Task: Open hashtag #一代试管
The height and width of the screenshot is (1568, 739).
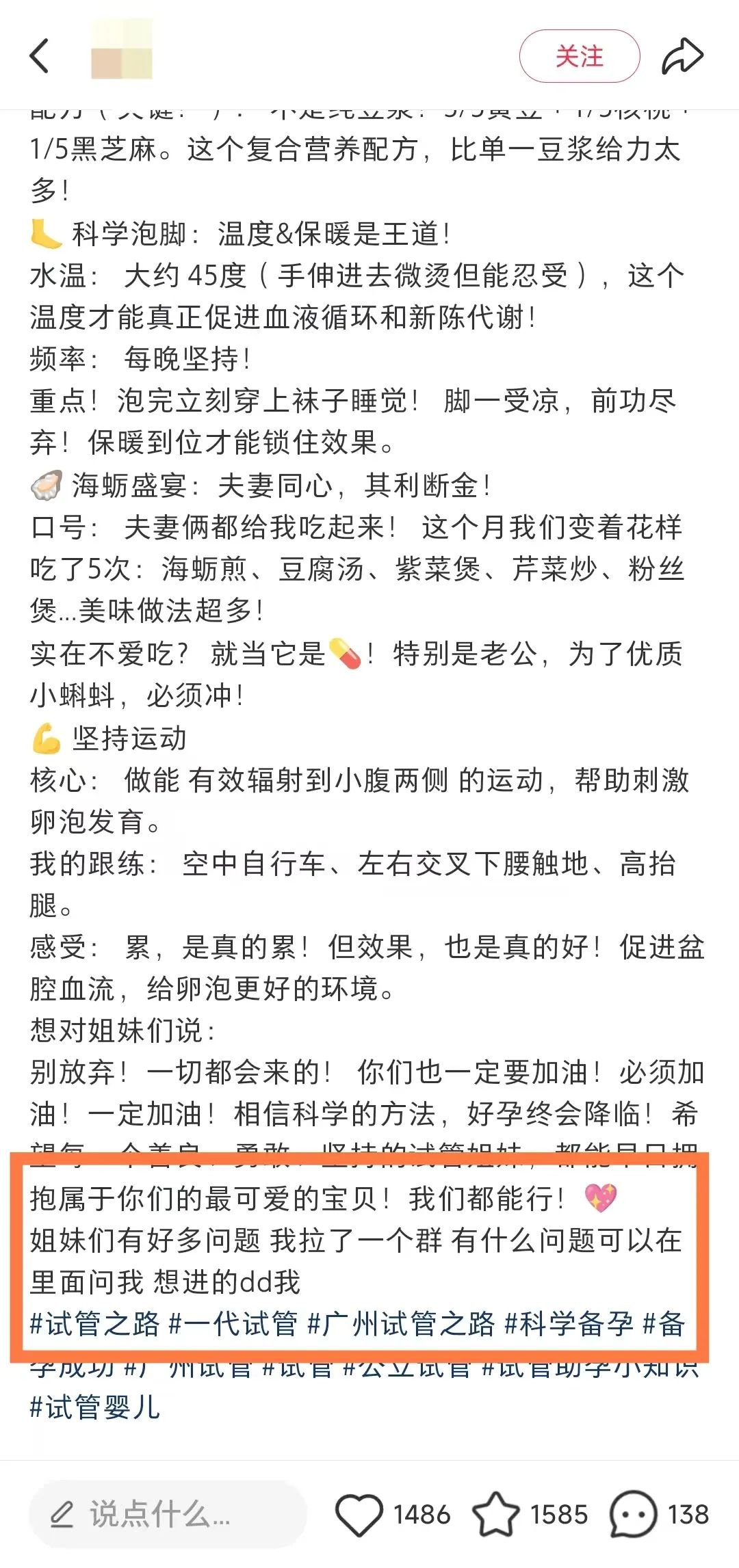Action: click(x=233, y=1324)
